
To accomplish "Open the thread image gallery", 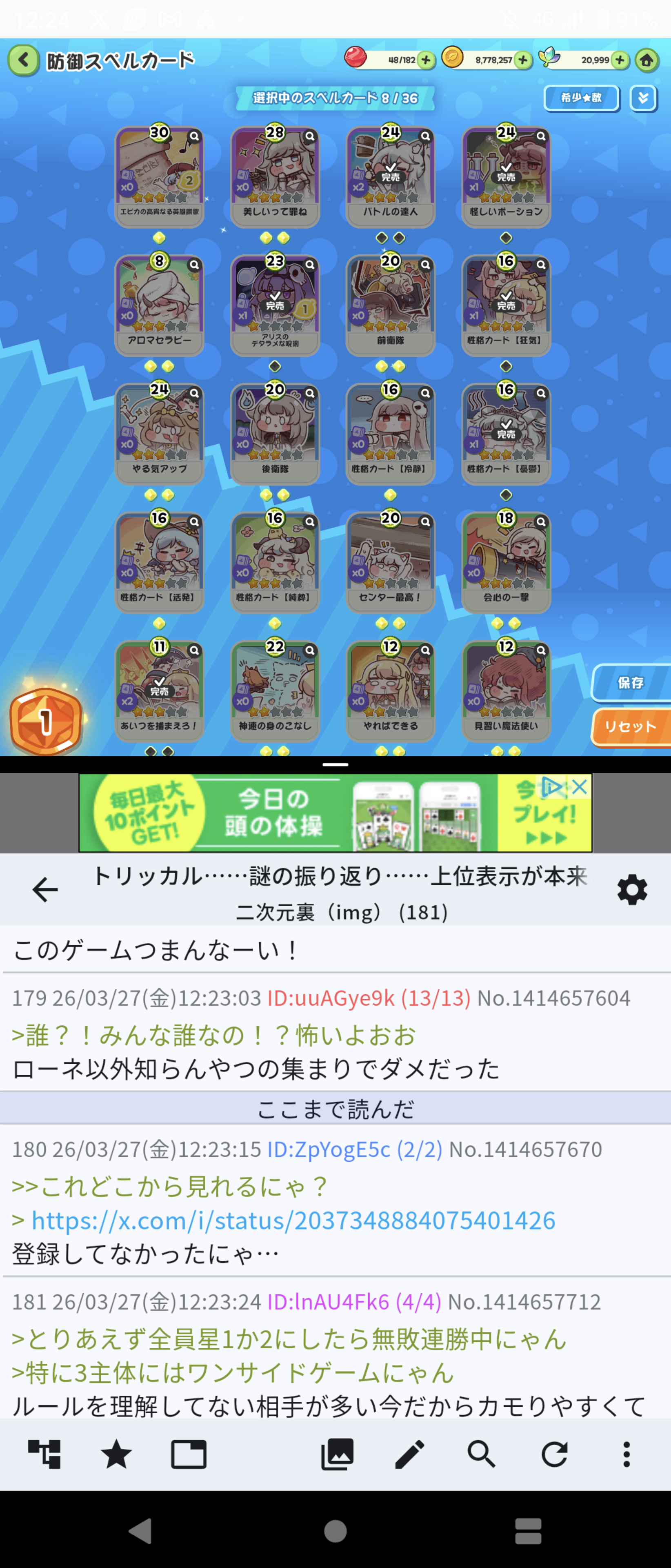I will coord(337,1455).
